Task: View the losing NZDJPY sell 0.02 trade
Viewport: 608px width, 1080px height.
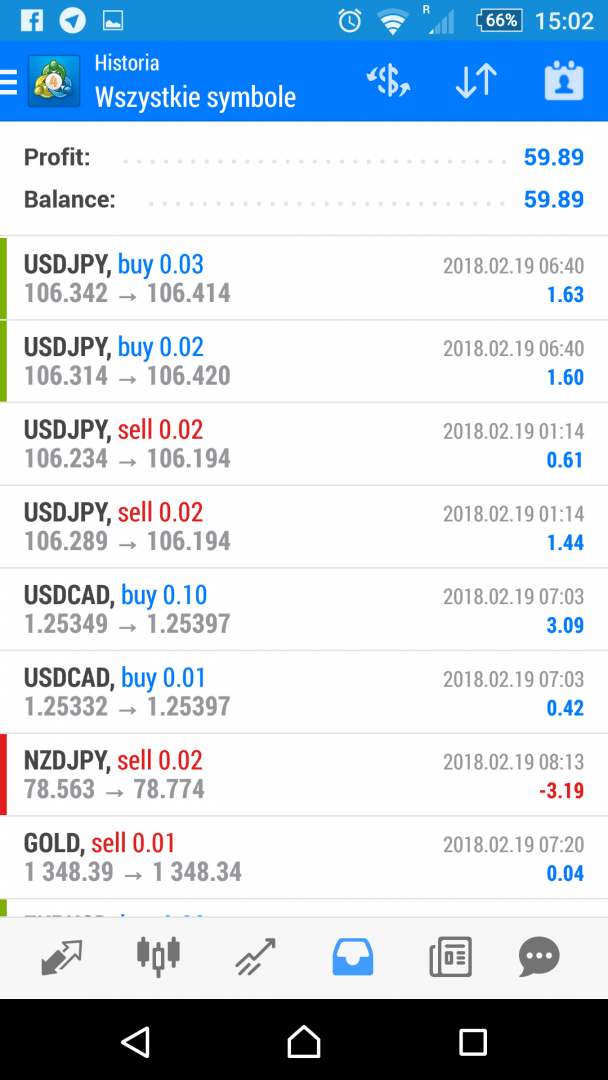Action: (304, 775)
